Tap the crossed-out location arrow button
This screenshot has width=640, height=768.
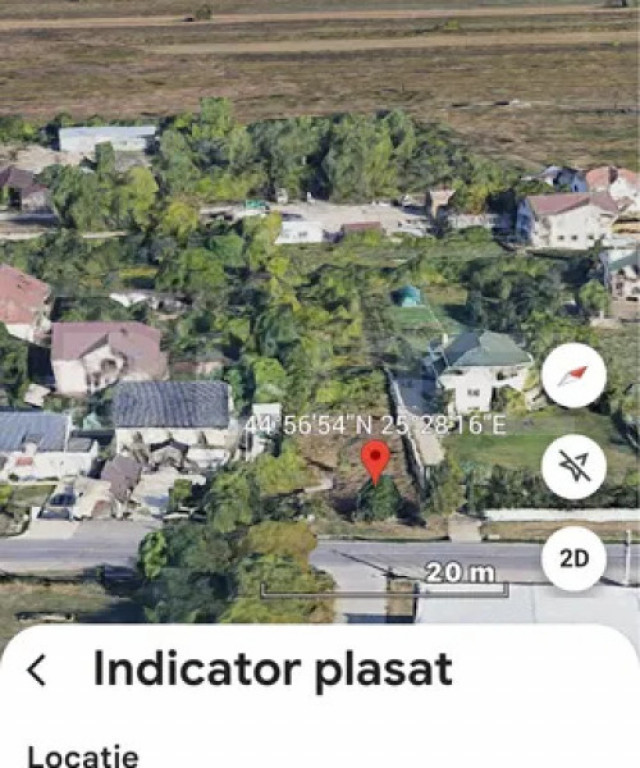(x=573, y=466)
